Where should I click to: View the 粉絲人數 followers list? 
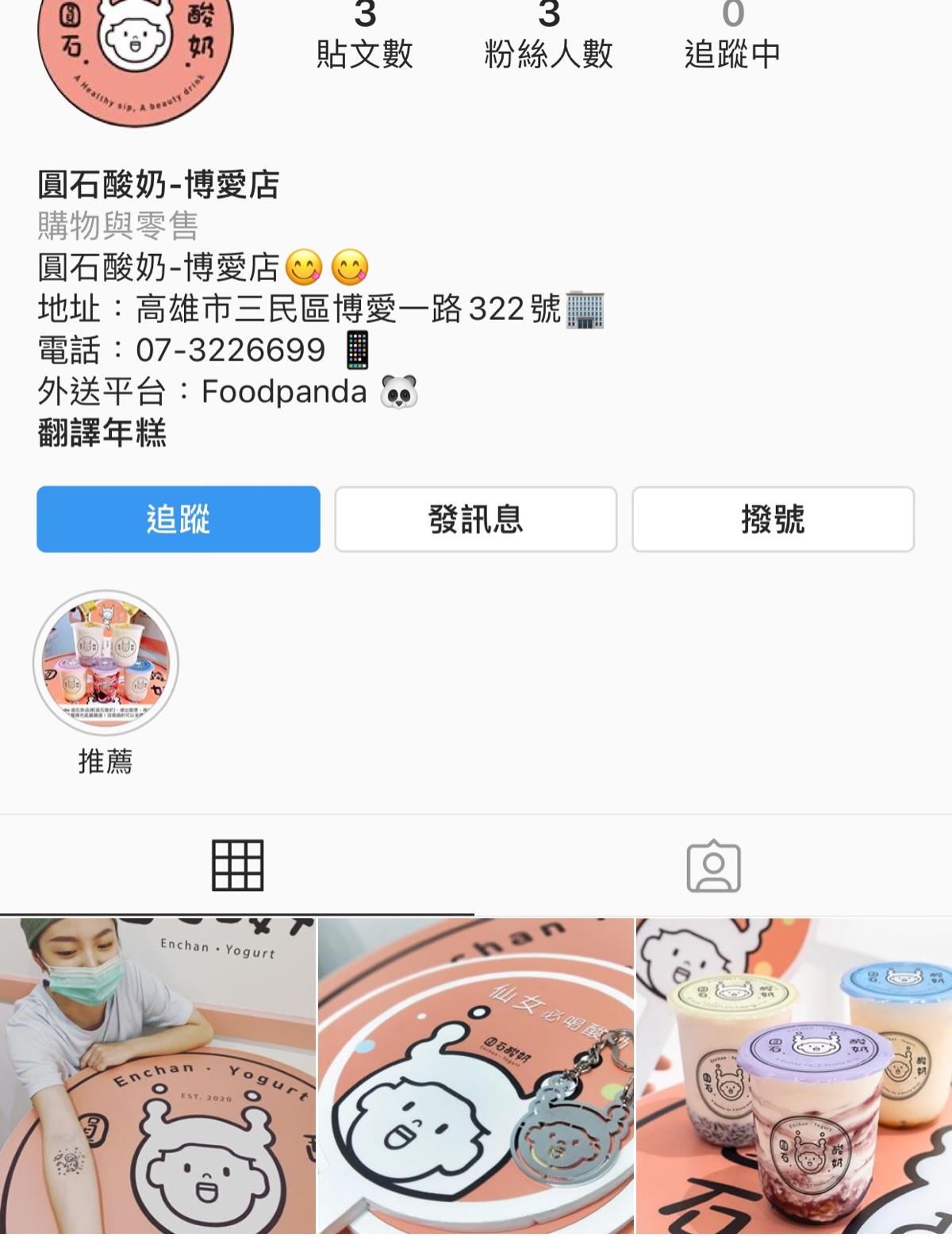pos(548,36)
